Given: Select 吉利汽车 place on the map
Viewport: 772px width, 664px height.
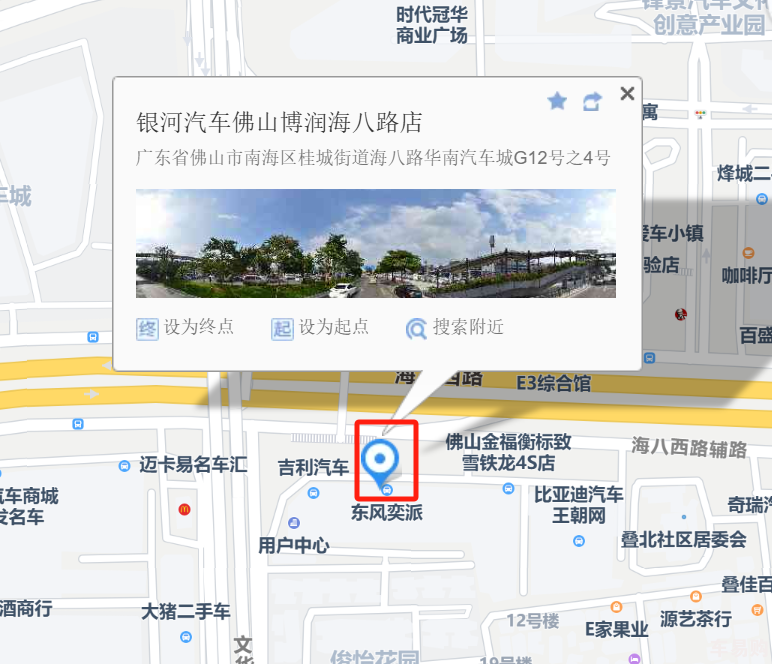Looking at the screenshot, I should [313, 468].
